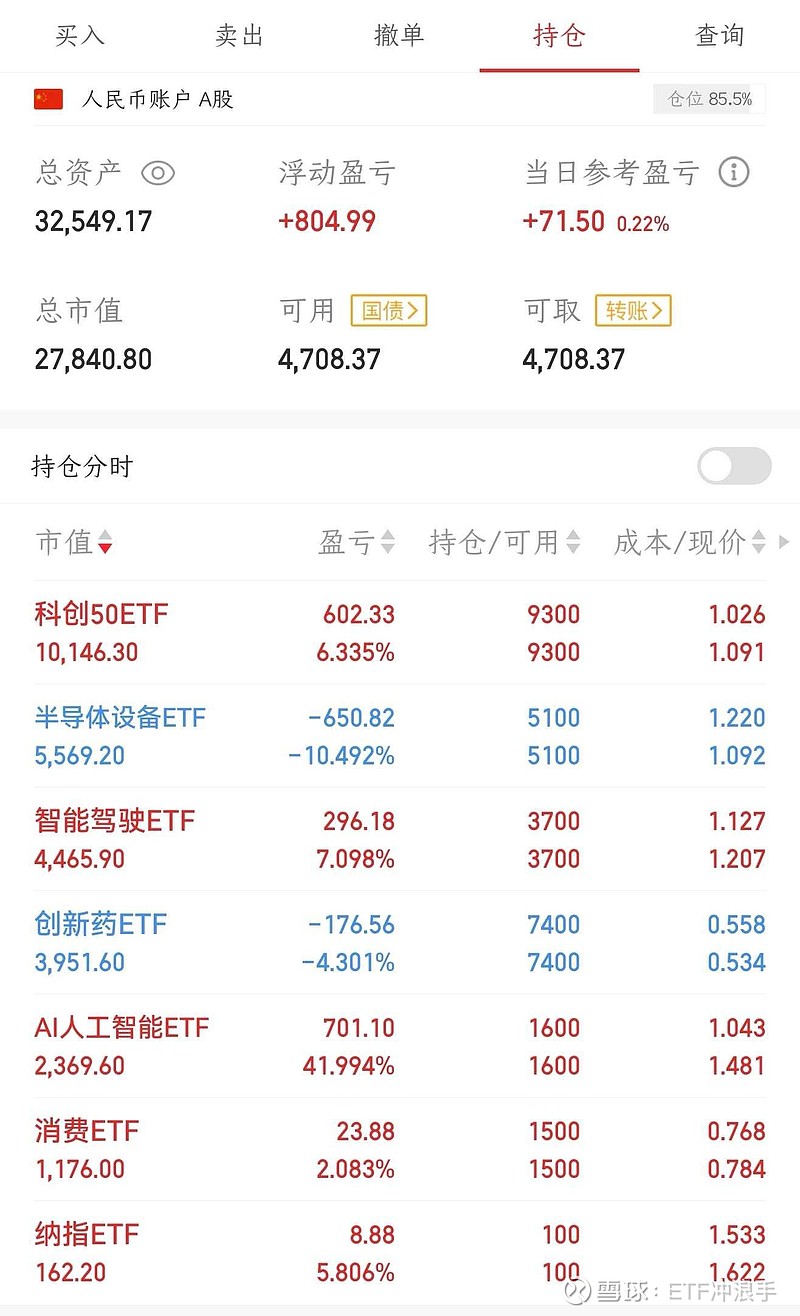Enable the 持仓分时 switch

point(733,466)
